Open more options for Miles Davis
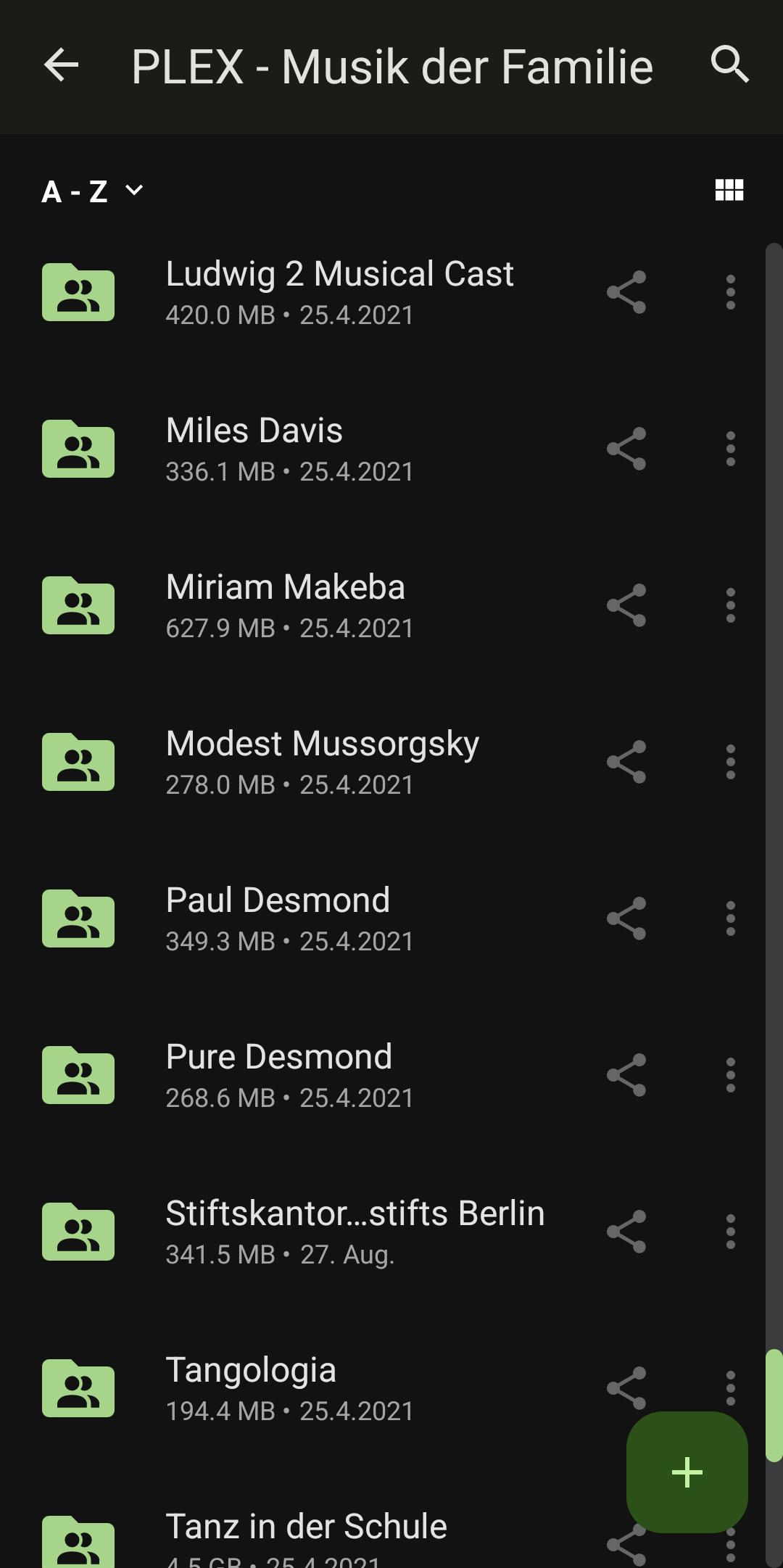Image resolution: width=783 pixels, height=1568 pixels. click(x=731, y=449)
